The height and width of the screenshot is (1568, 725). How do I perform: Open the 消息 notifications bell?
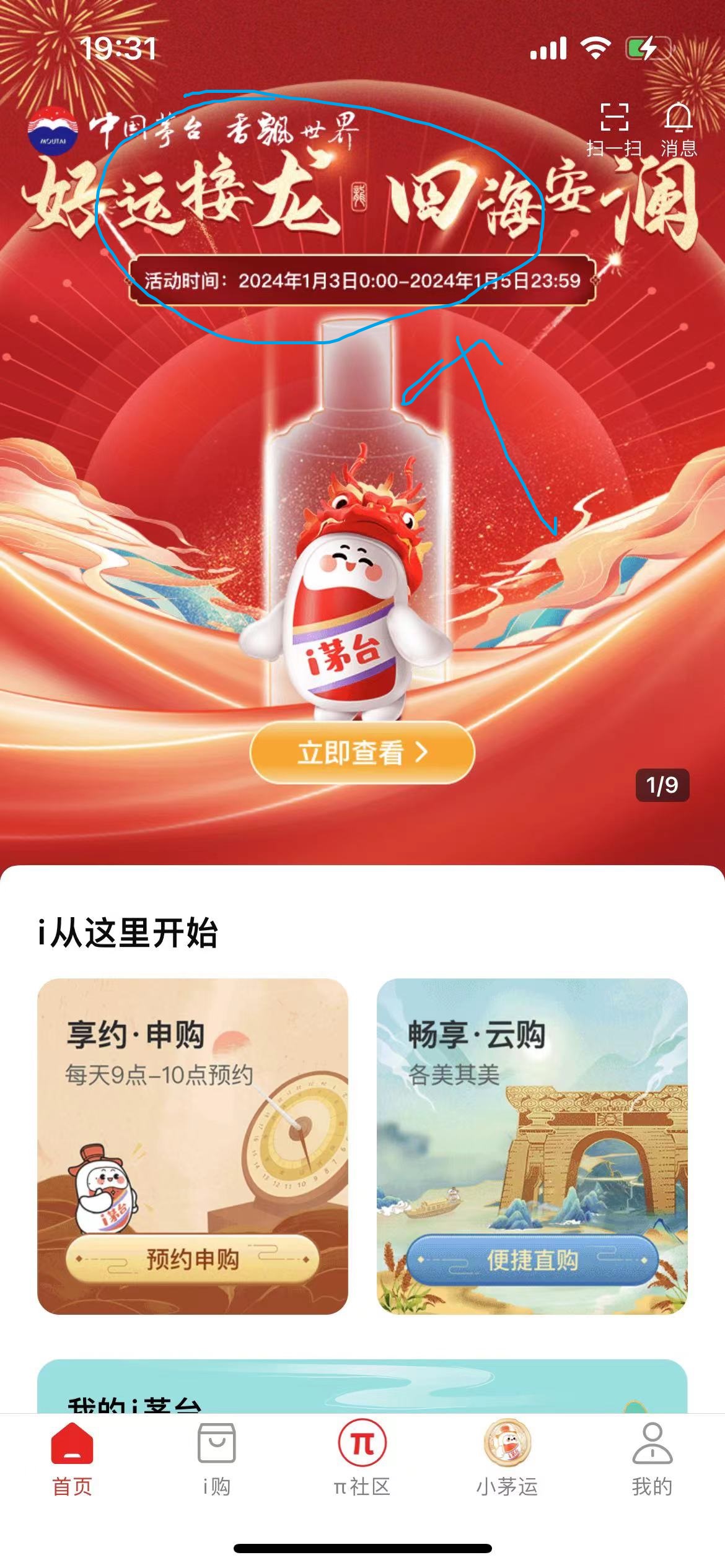[x=679, y=129]
